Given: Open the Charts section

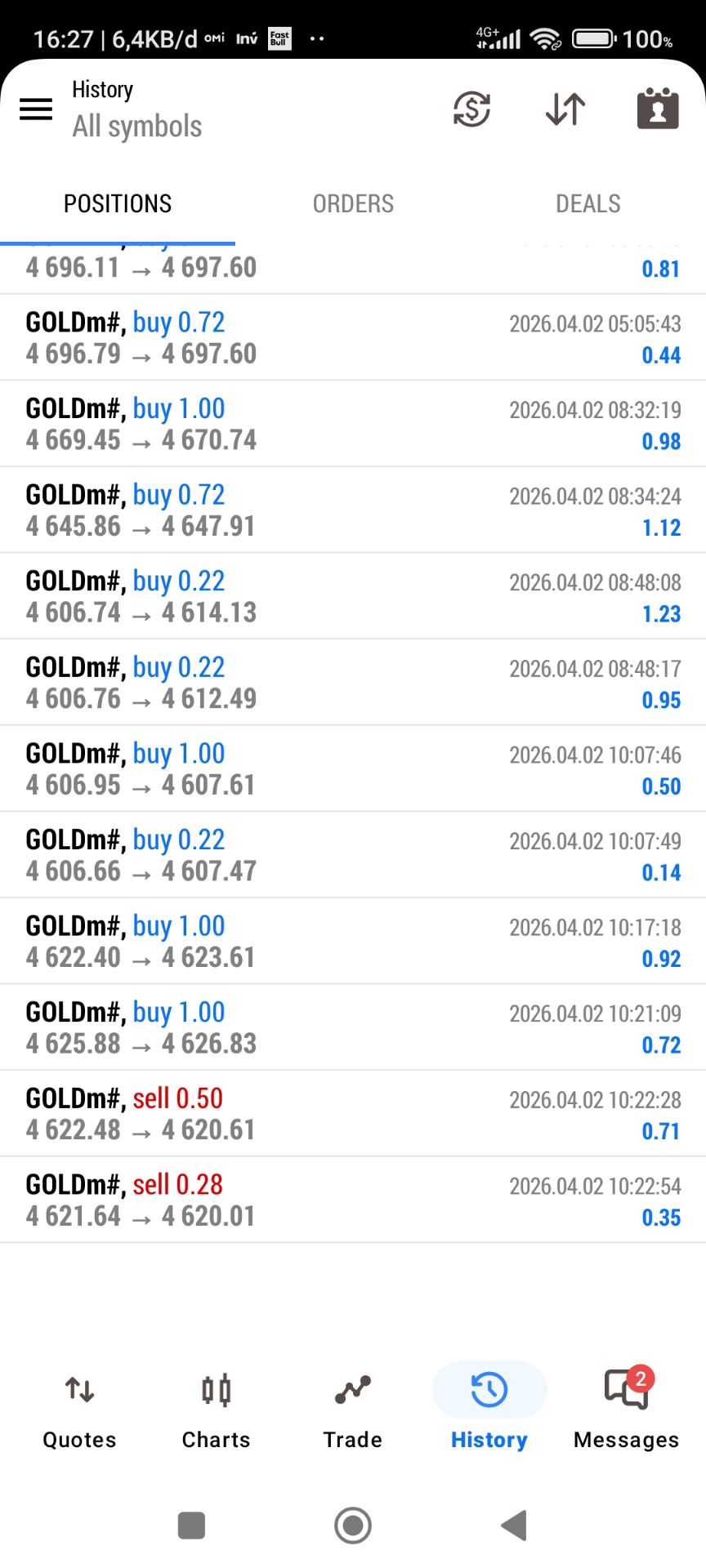Looking at the screenshot, I should coord(216,1409).
